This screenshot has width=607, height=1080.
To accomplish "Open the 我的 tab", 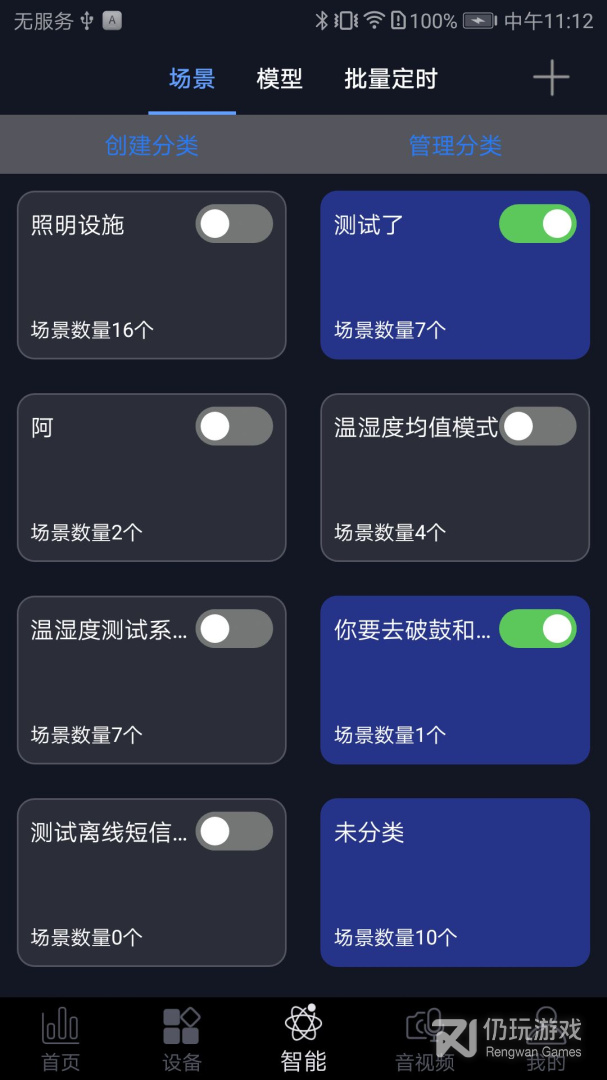I will 546,1040.
